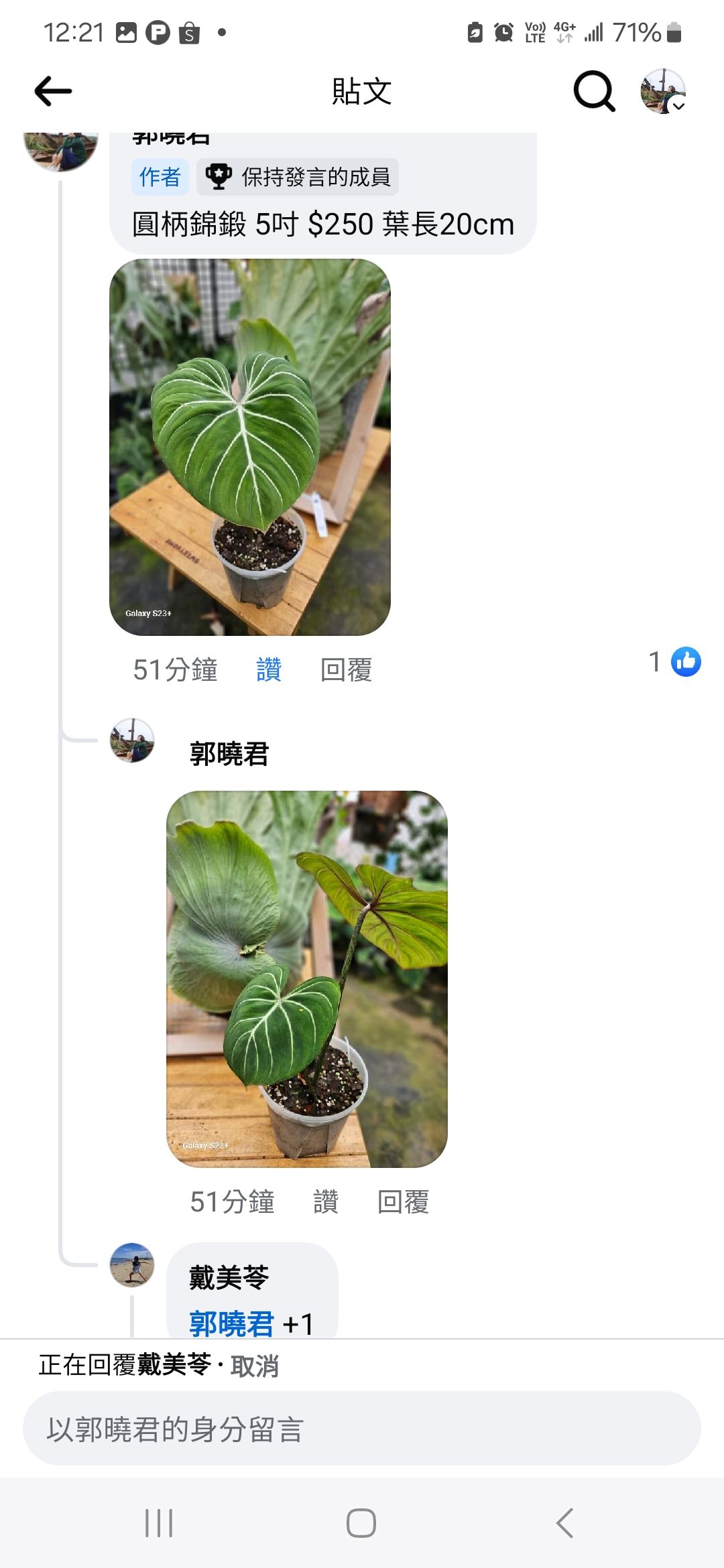
Task: Open the 圓柄錦鍛 single-leaf plant photo
Action: click(x=249, y=447)
